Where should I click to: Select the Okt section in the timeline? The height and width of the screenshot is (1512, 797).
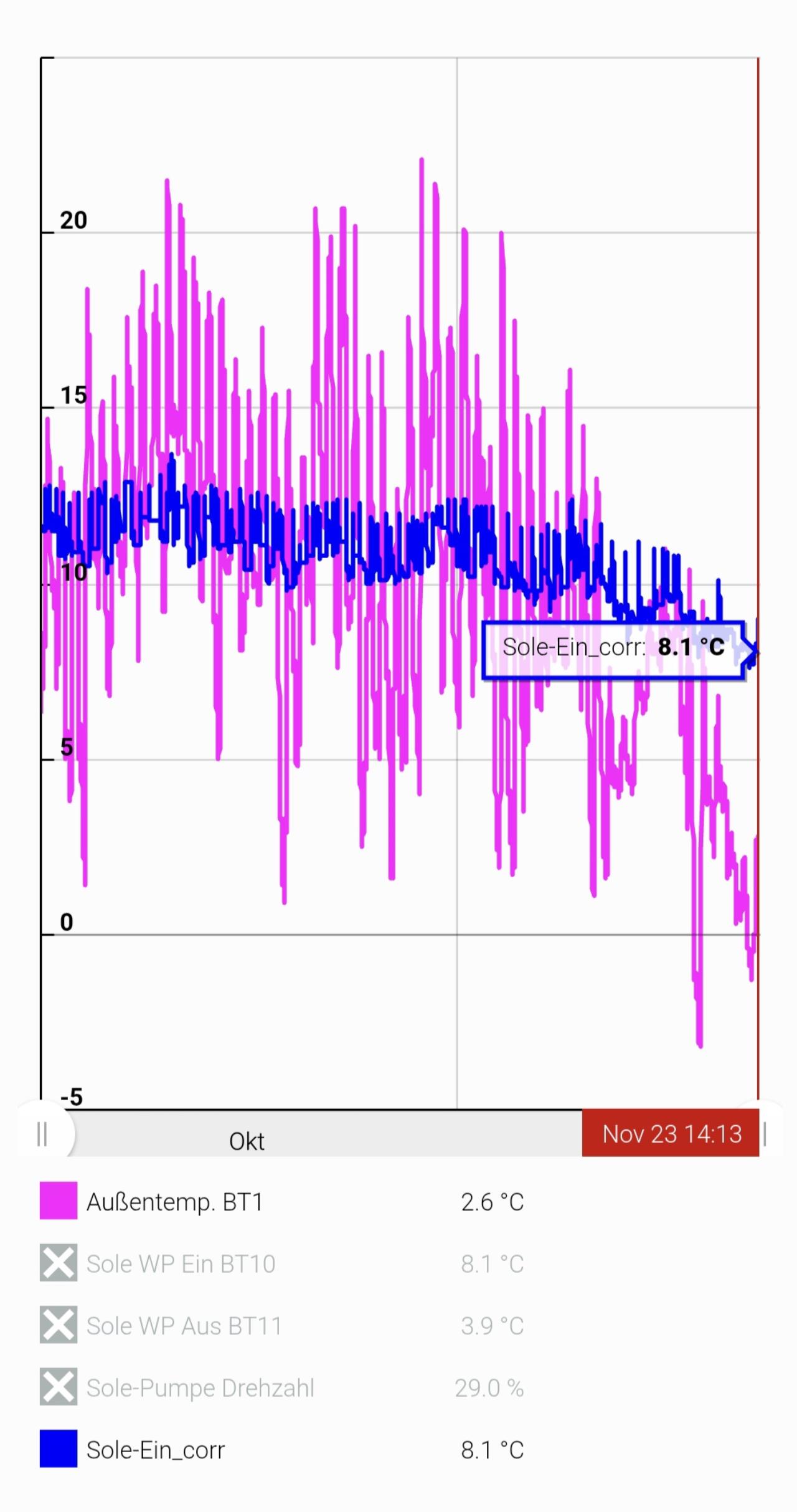[x=247, y=1141]
